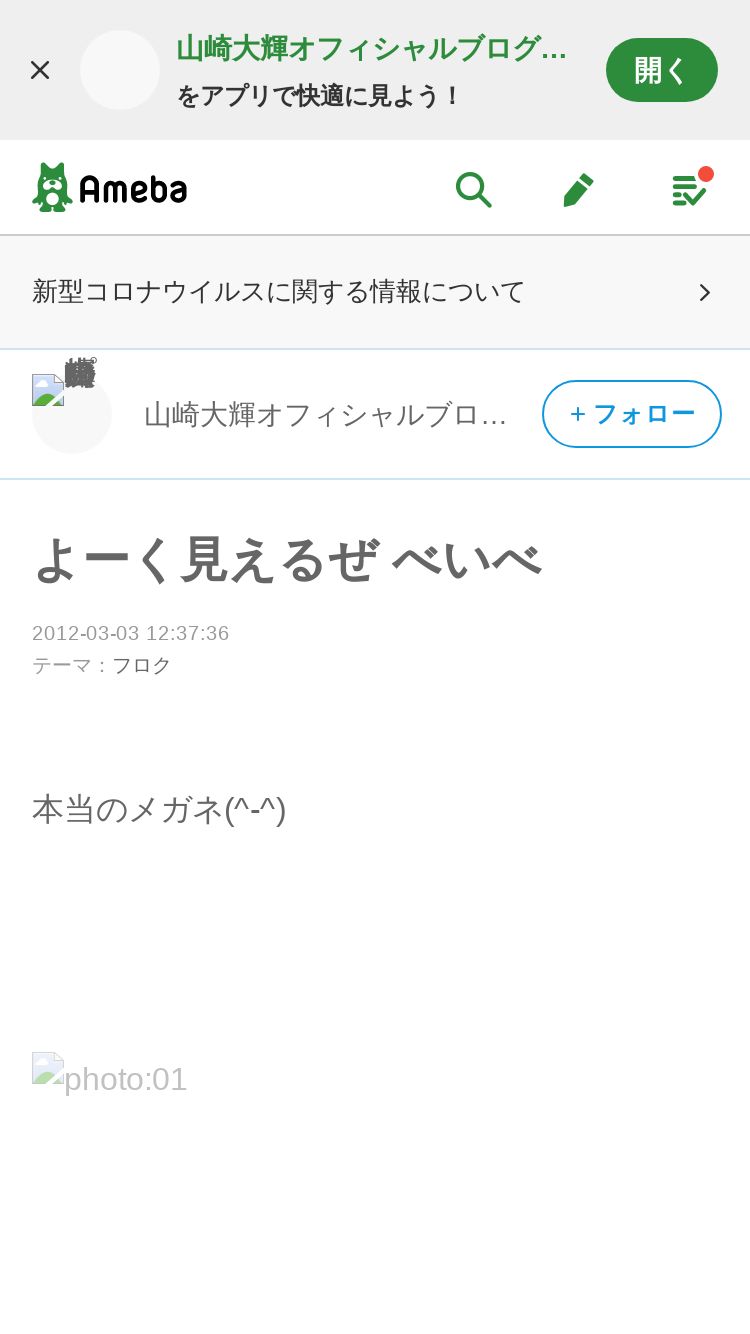Open the Ameba home logo link
The height and width of the screenshot is (1334, 750).
[110, 187]
